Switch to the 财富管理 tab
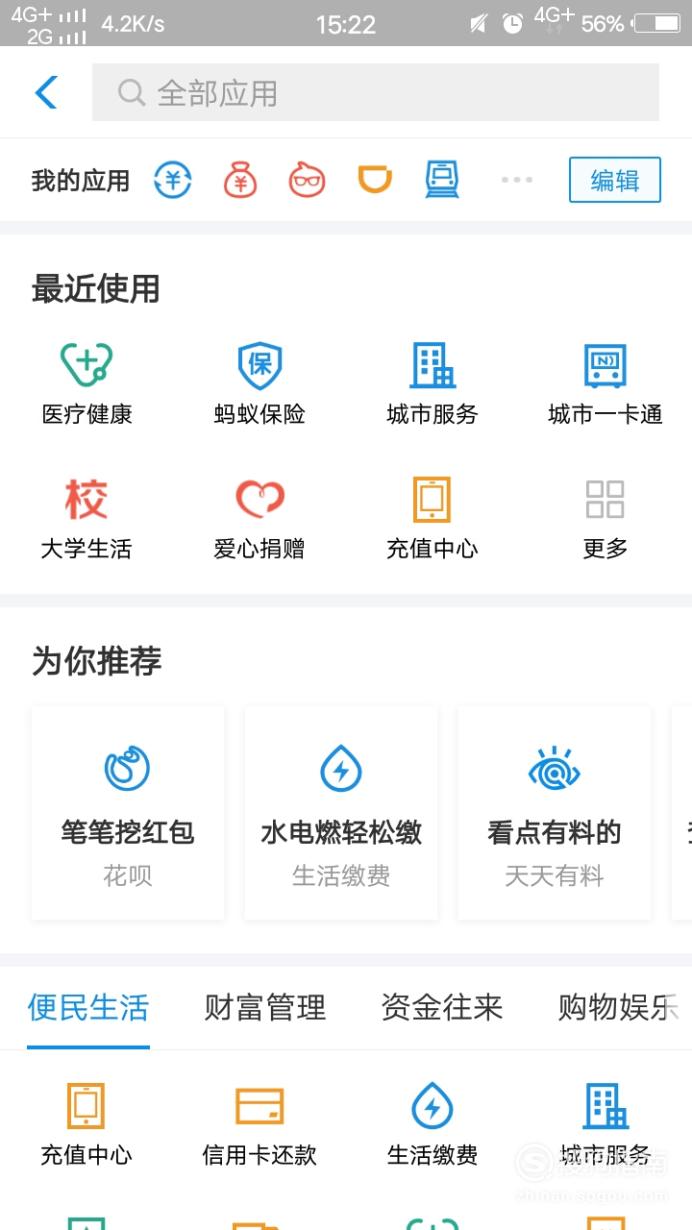 265,1007
